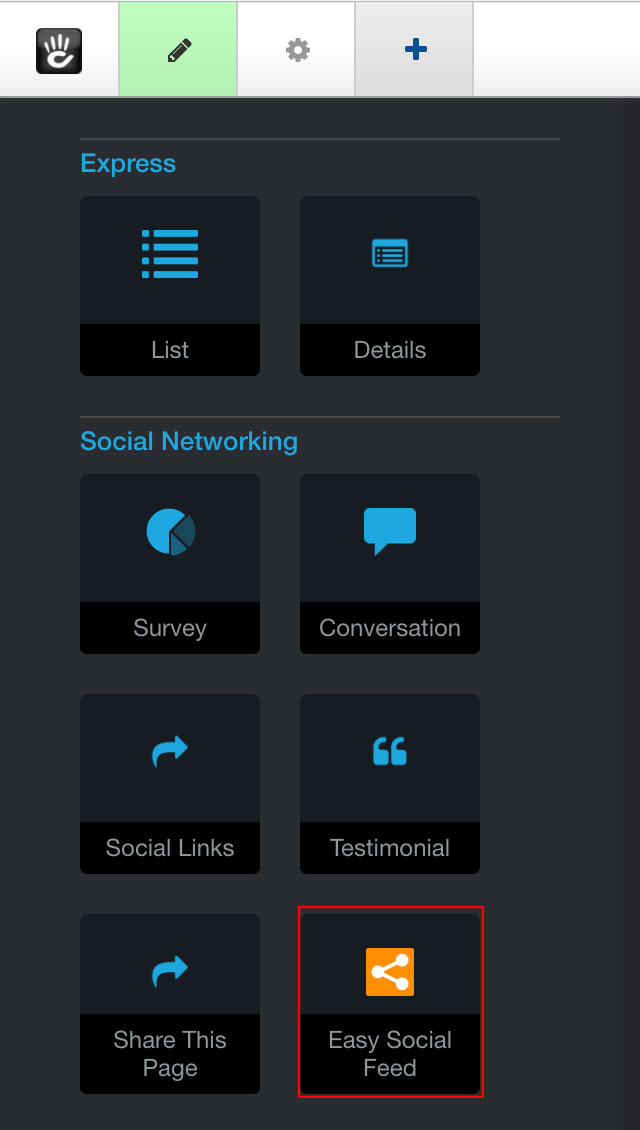Pick the Conversation block

tap(390, 564)
